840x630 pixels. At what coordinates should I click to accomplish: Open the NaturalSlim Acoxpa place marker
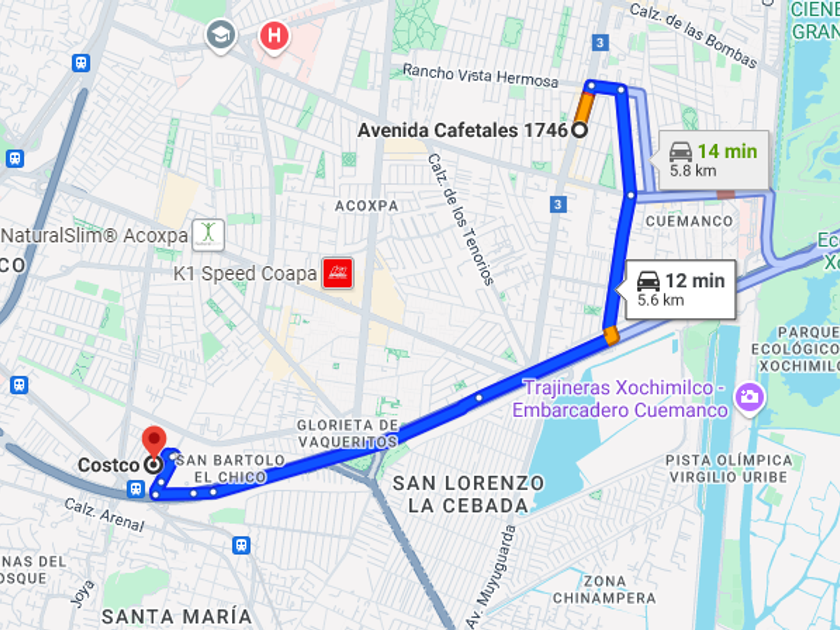209,235
